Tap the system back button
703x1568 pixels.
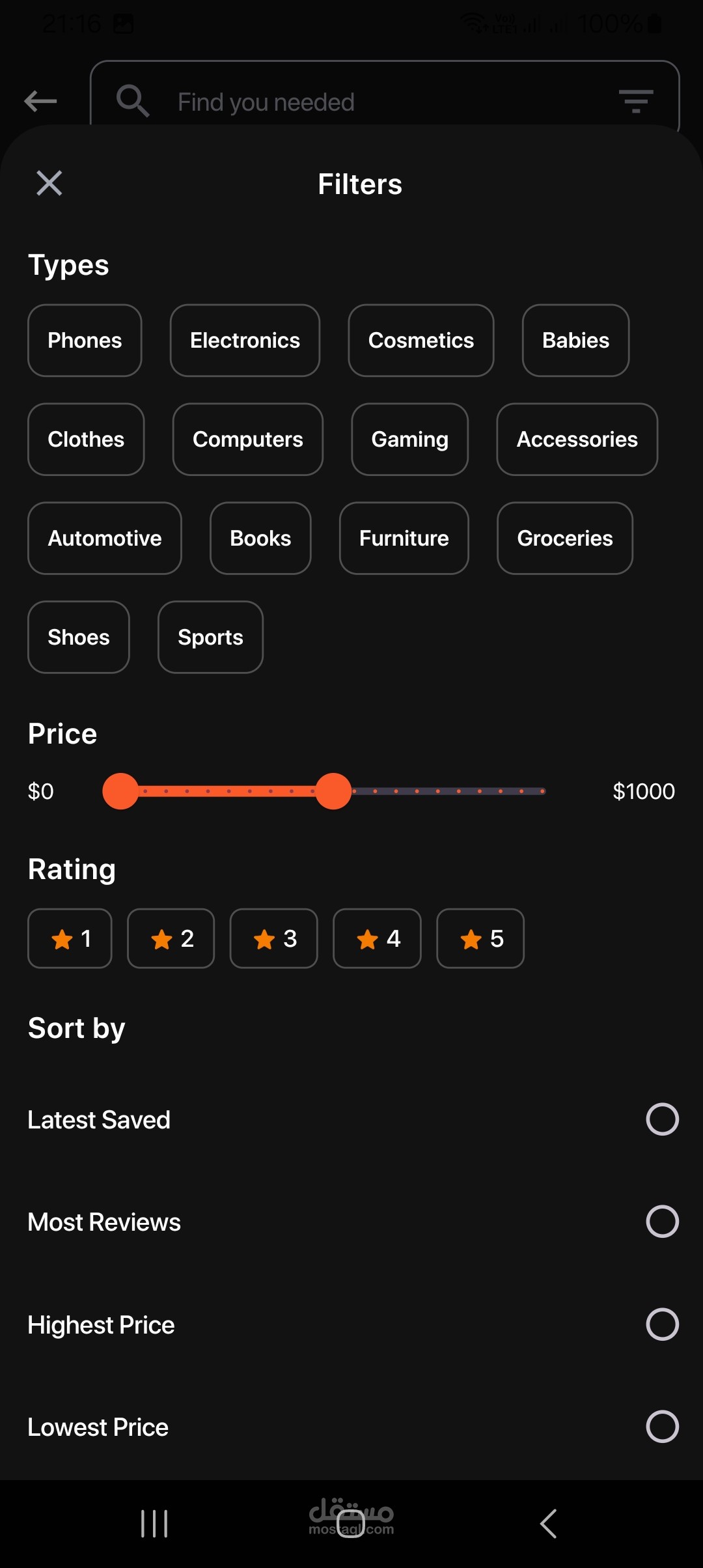click(x=548, y=1524)
